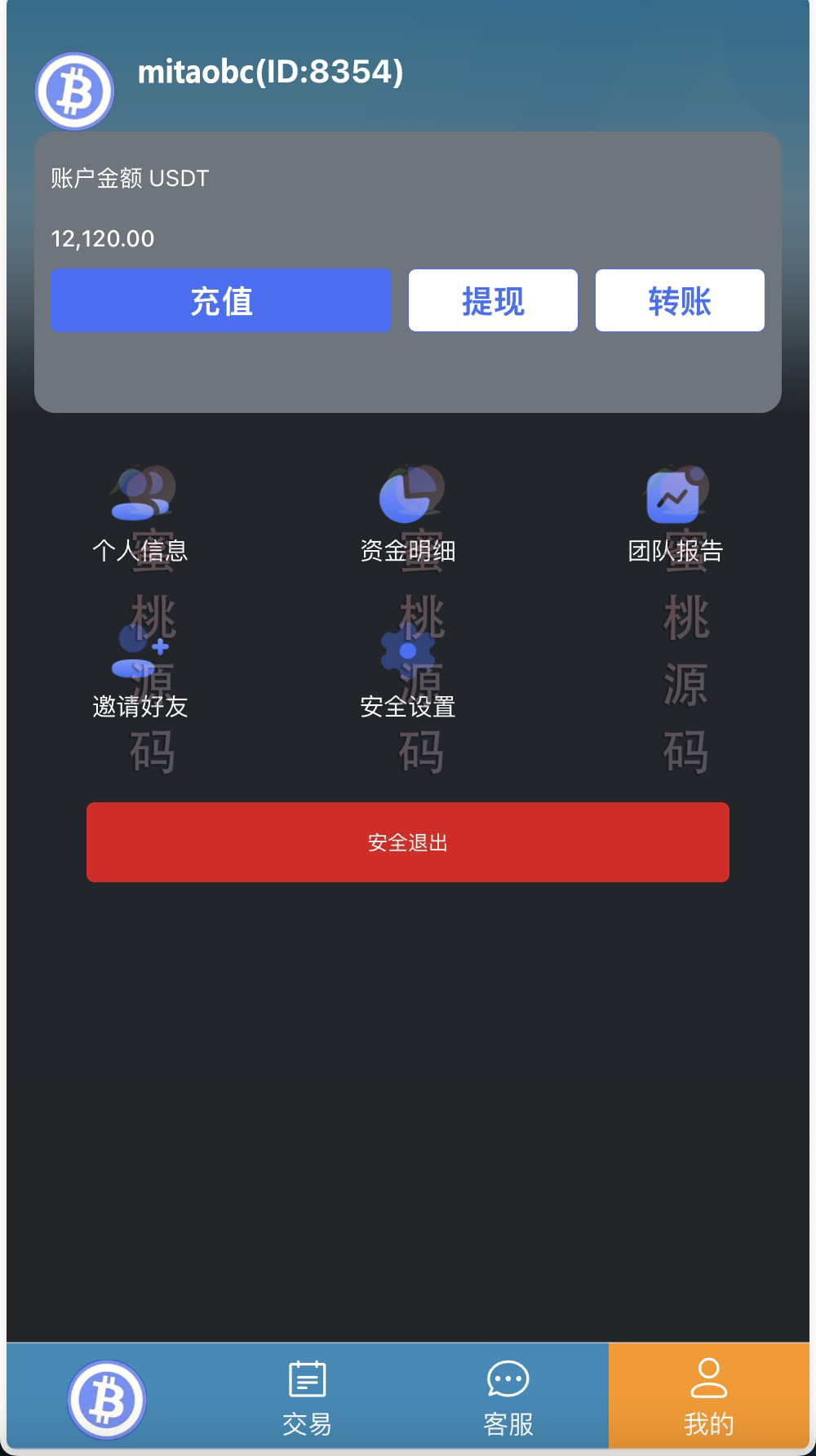Switch to the 交易 trade tab
The width and height of the screenshot is (816, 1456).
click(x=307, y=1399)
